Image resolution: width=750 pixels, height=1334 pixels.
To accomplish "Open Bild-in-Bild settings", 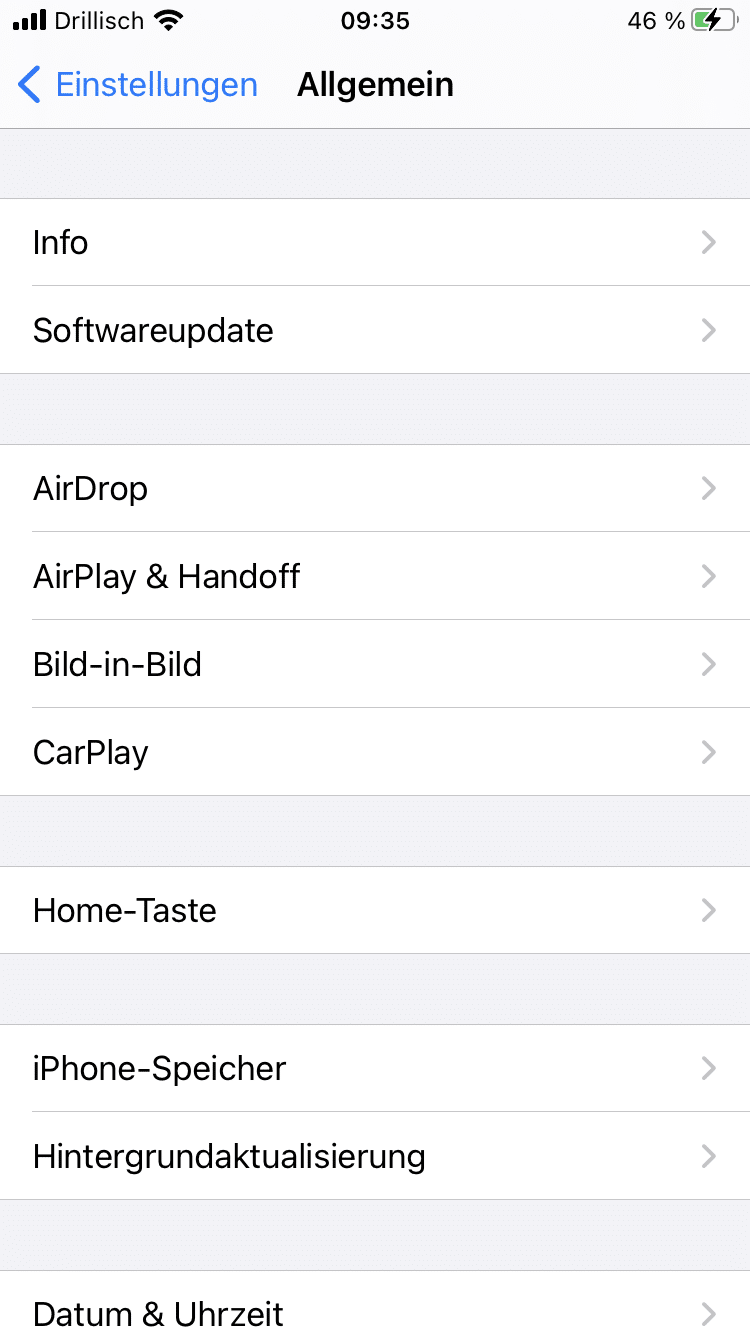I will tap(375, 665).
